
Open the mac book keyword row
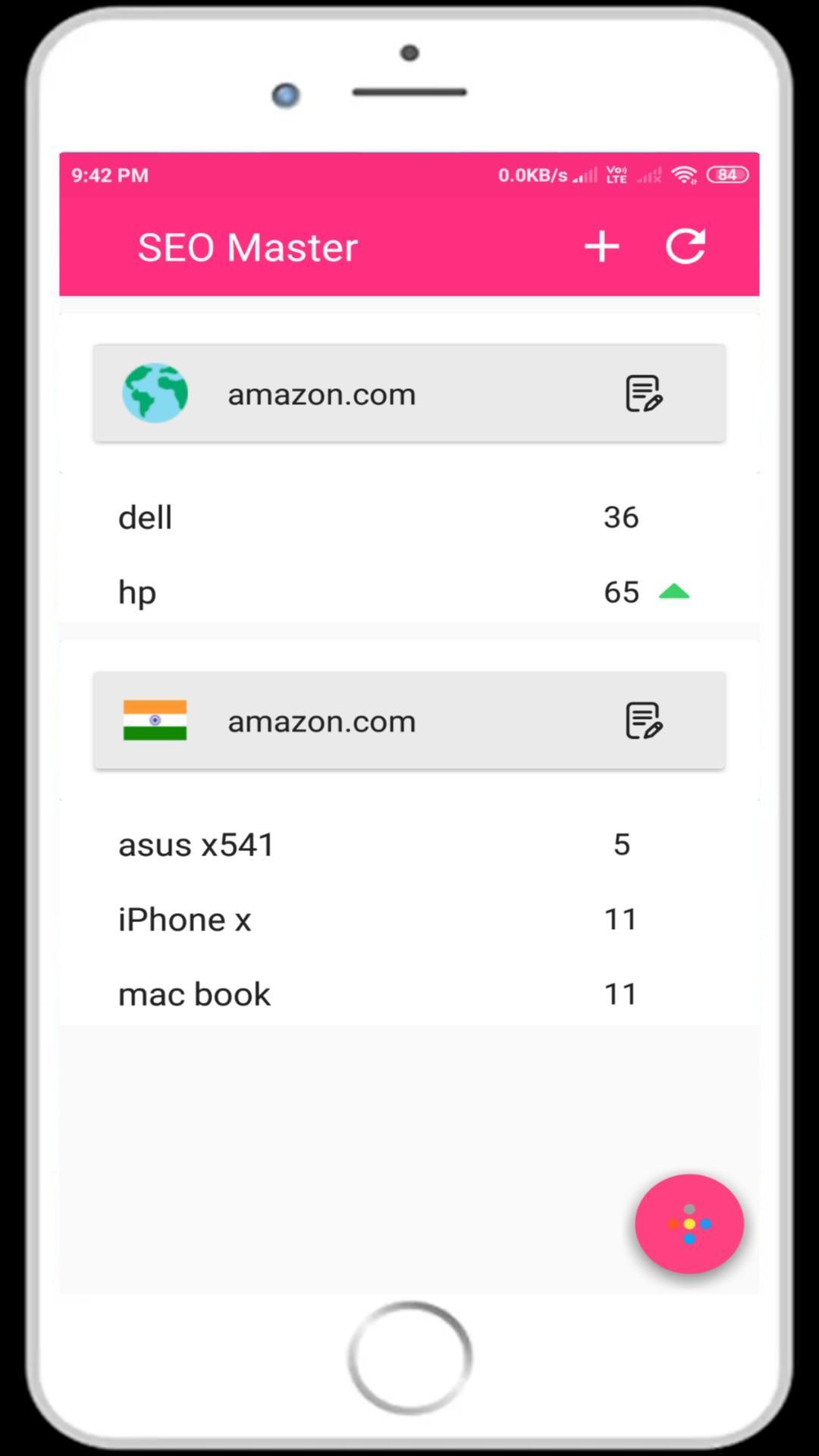[379, 994]
